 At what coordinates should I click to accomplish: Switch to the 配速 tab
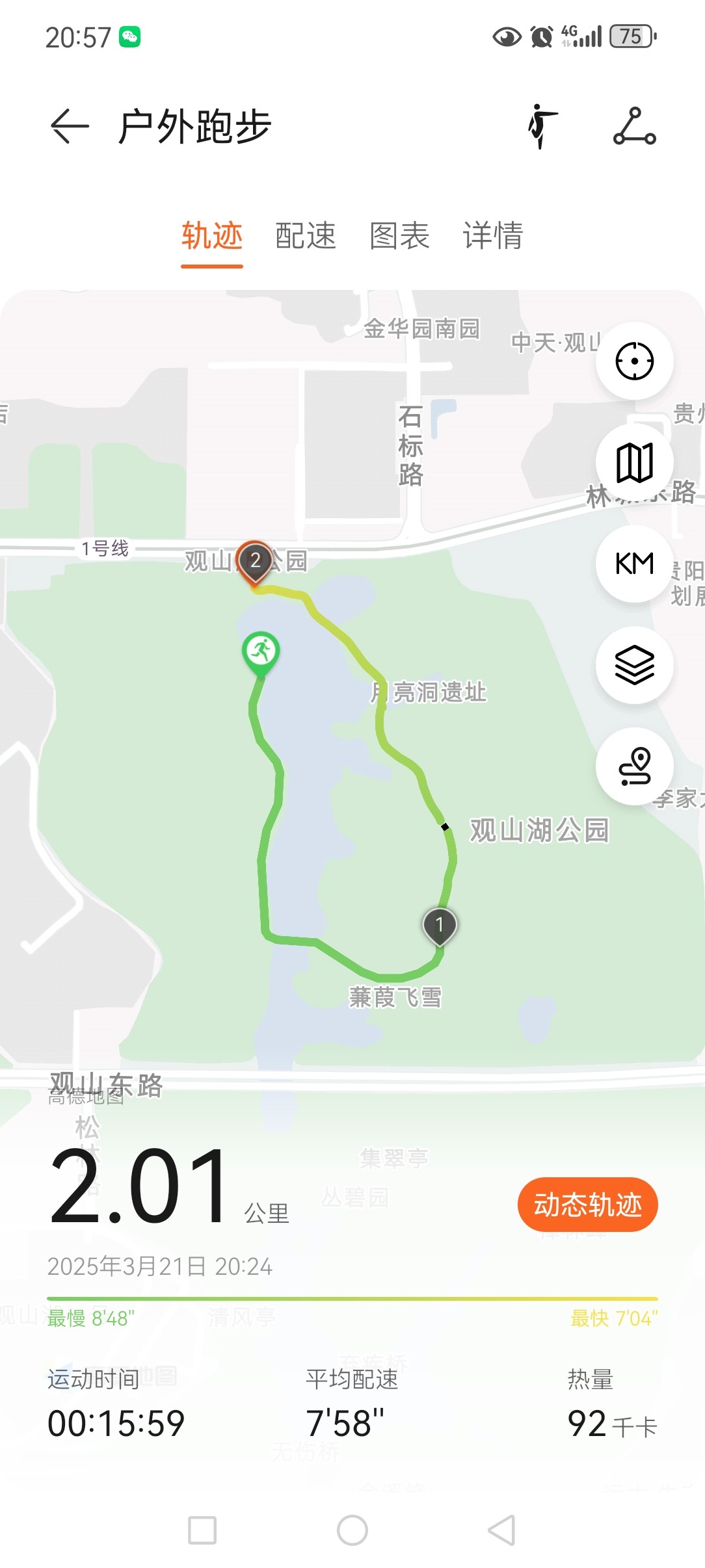click(x=306, y=235)
